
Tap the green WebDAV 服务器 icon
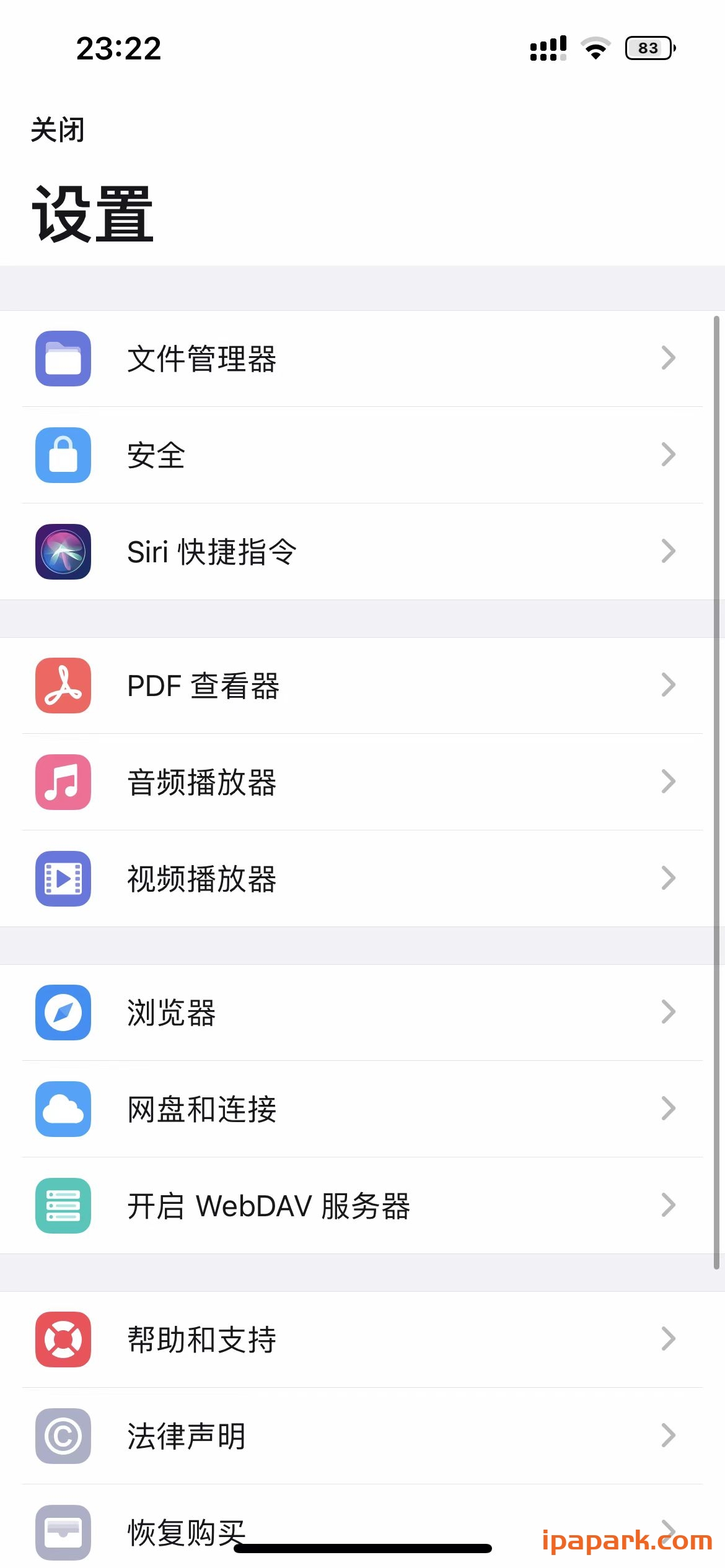63,1206
